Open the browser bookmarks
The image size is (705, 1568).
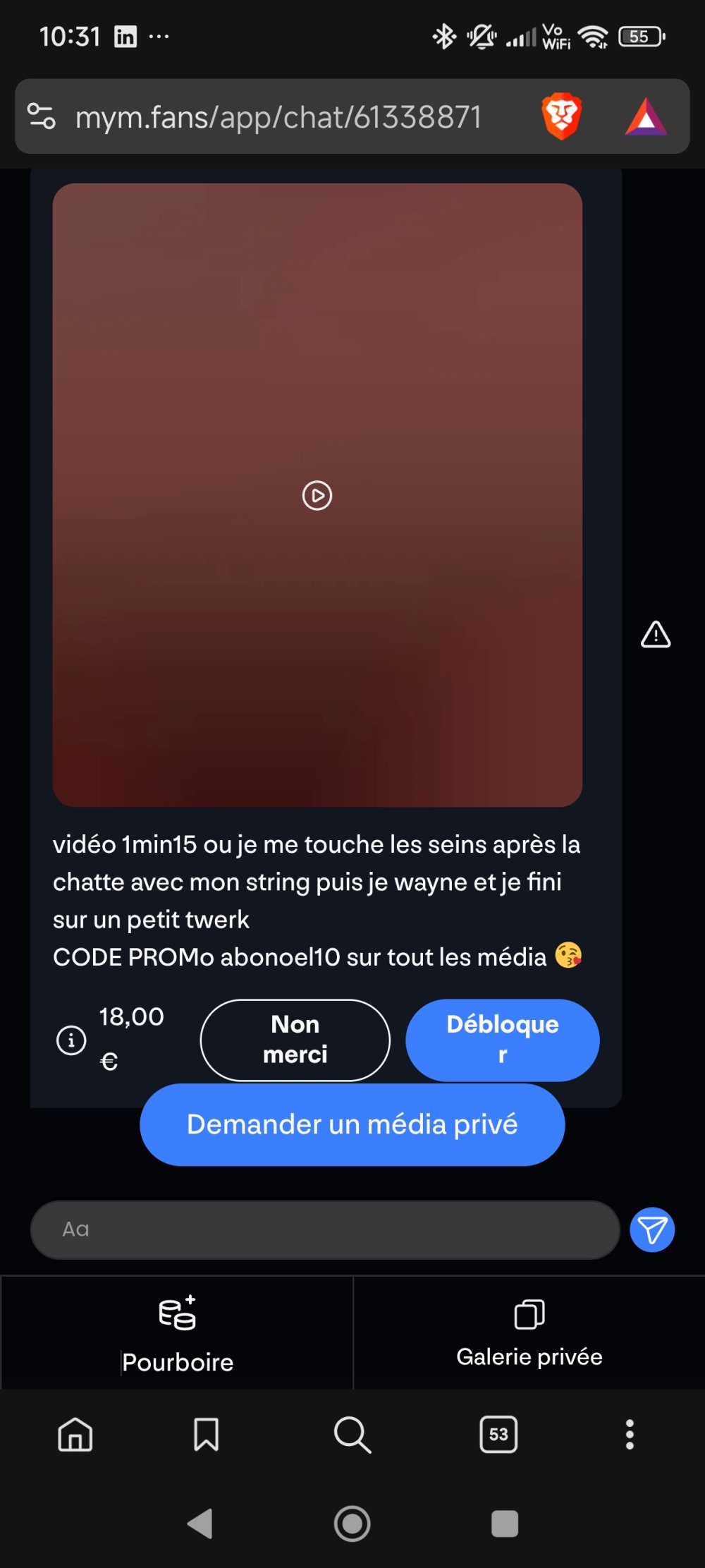pyautogui.click(x=206, y=1434)
